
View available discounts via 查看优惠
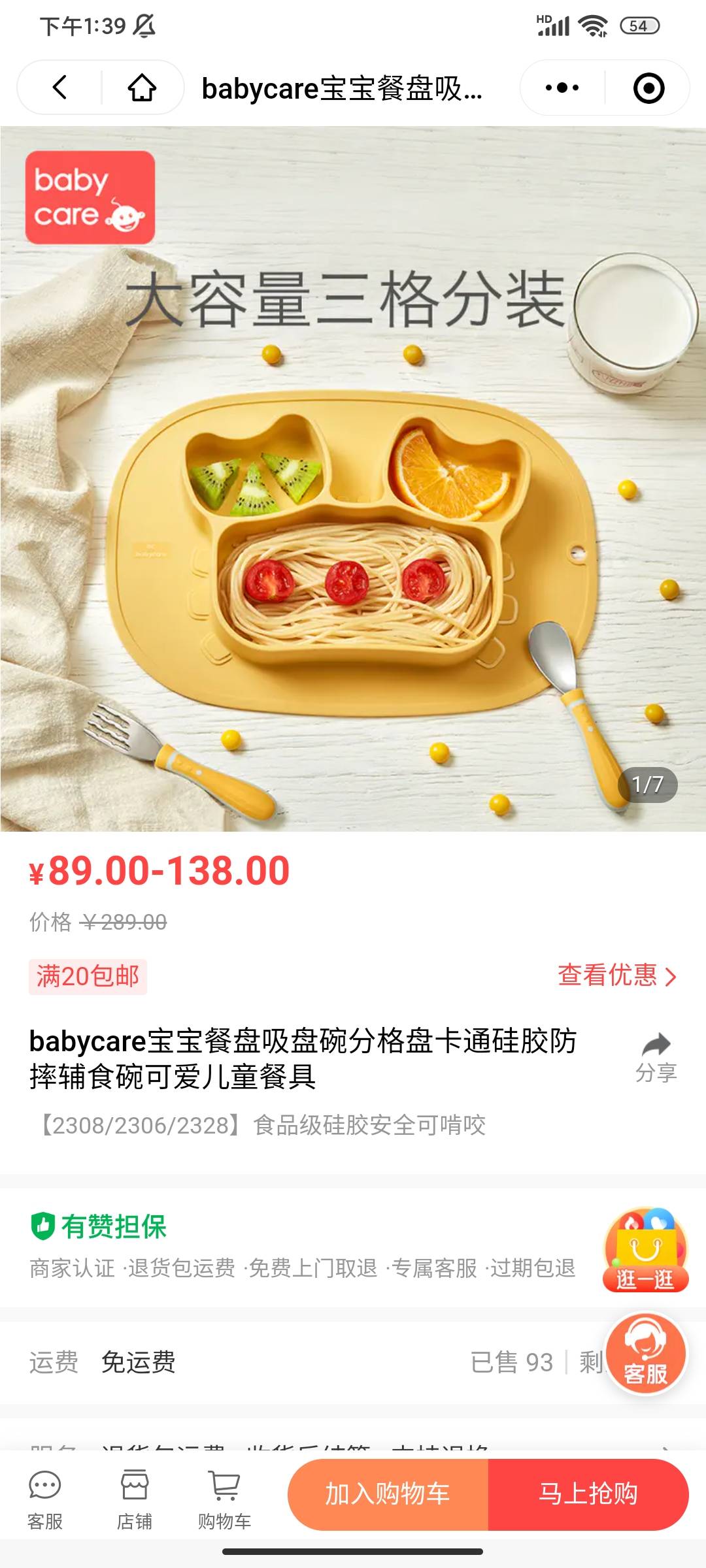pos(616,975)
